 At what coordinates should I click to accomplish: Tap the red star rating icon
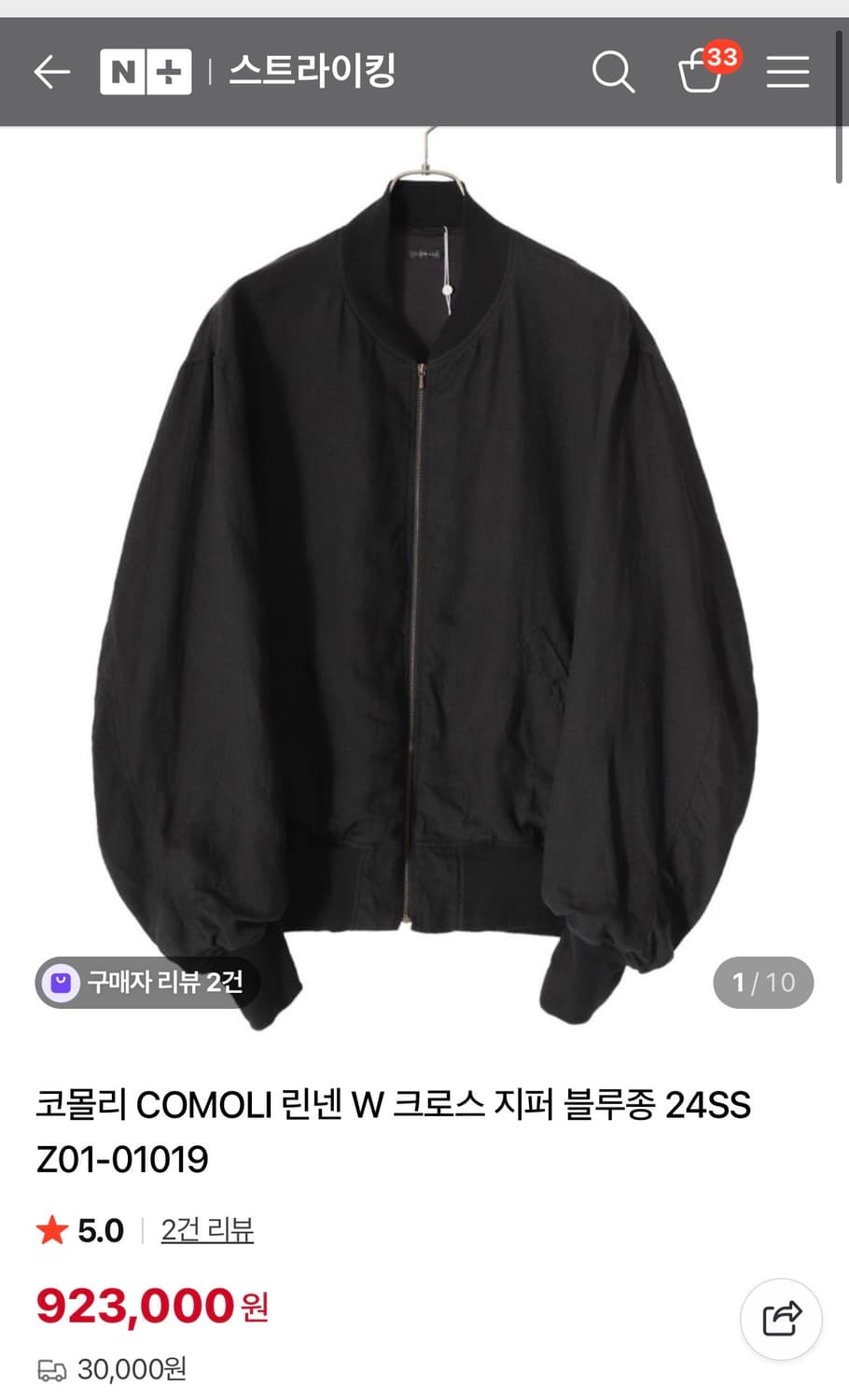coord(53,1230)
